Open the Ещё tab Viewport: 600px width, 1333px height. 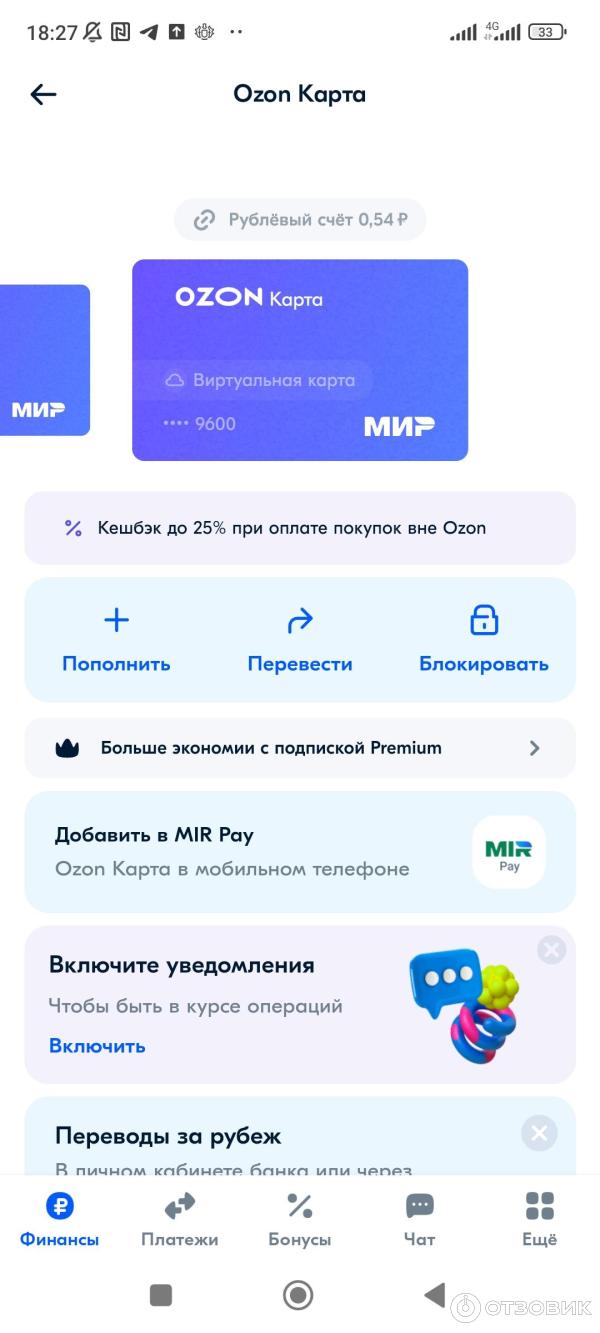pyautogui.click(x=540, y=1220)
